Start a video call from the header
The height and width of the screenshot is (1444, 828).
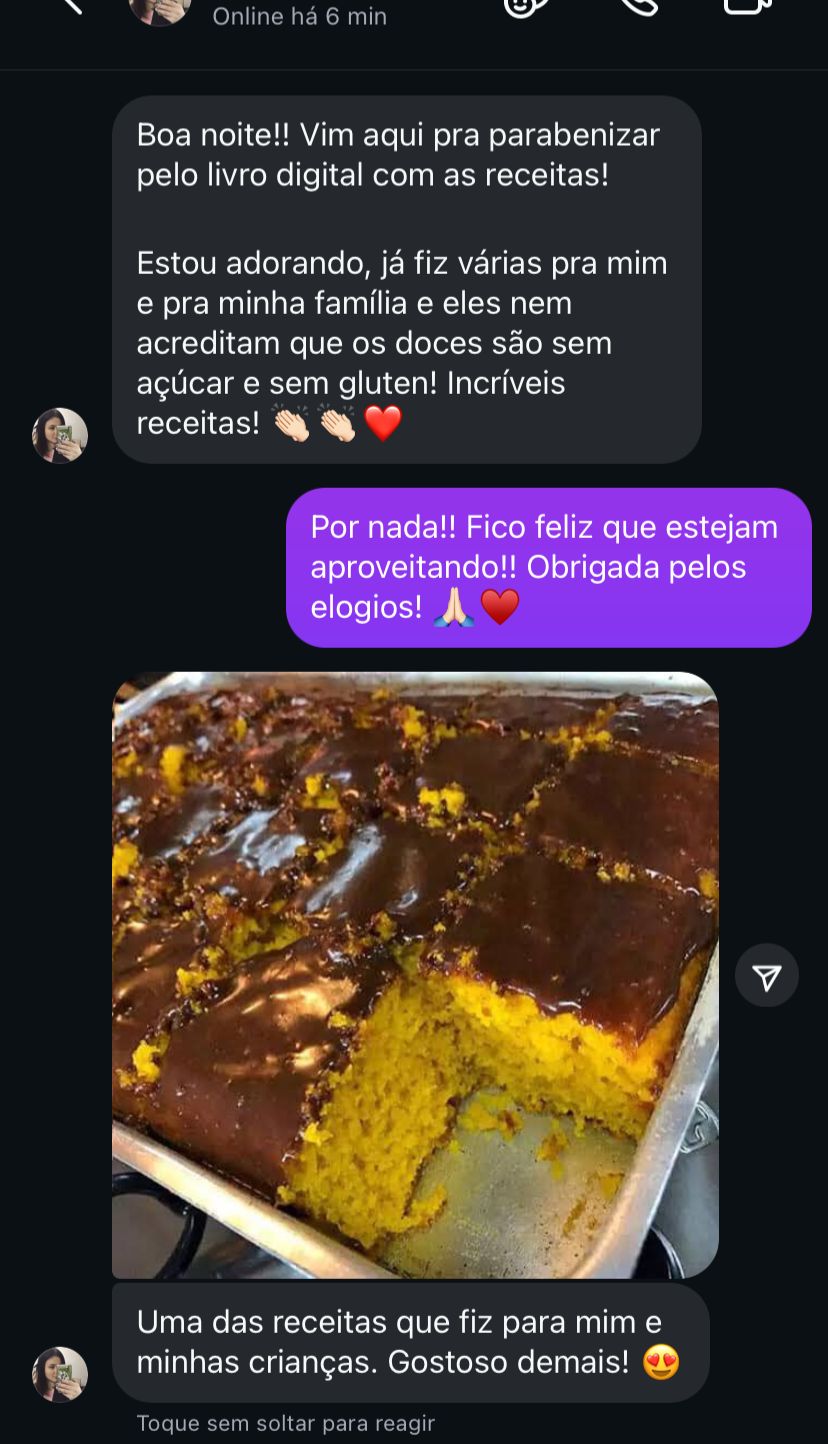click(x=747, y=6)
